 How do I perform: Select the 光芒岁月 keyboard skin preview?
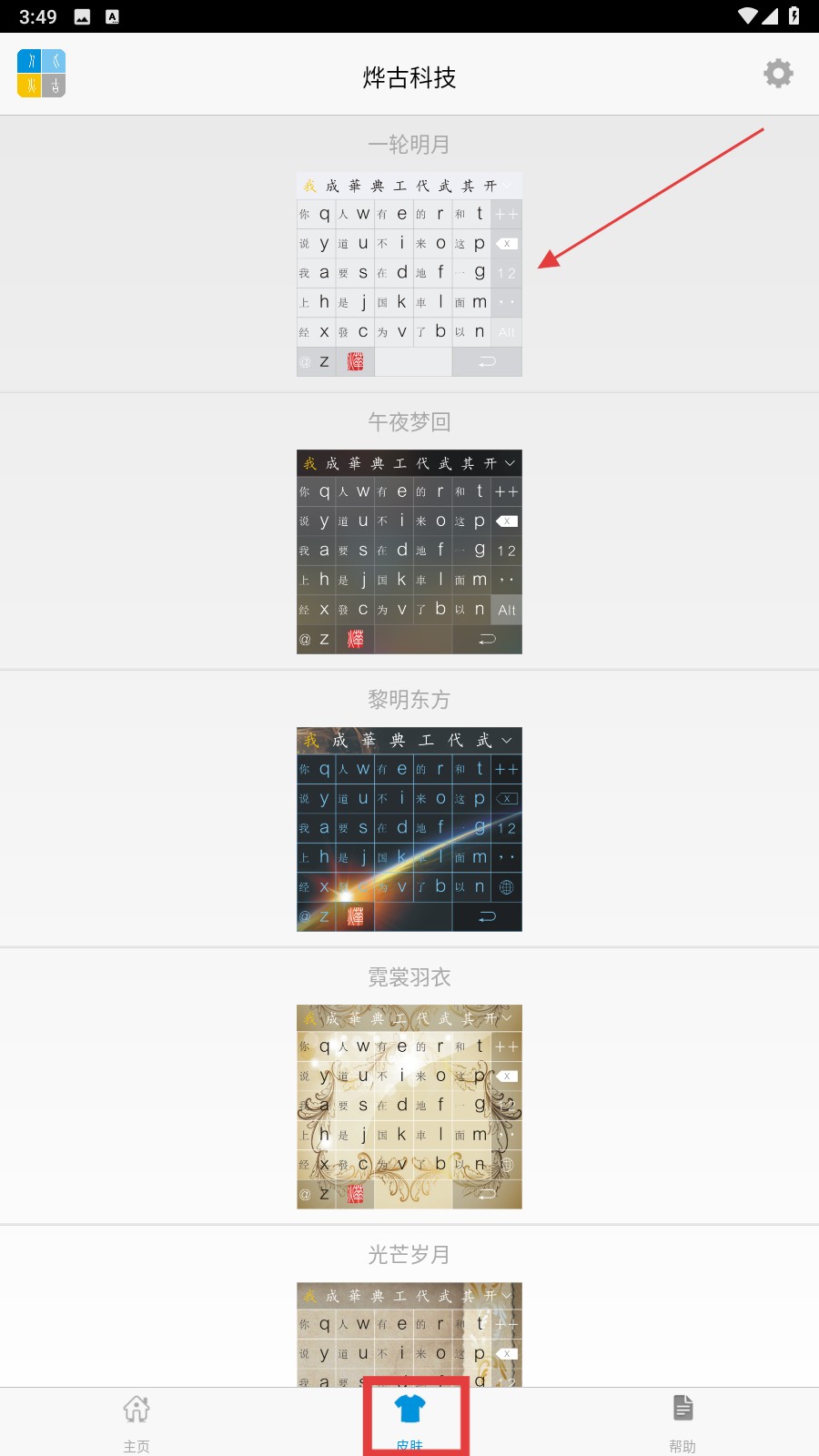pos(409,1338)
